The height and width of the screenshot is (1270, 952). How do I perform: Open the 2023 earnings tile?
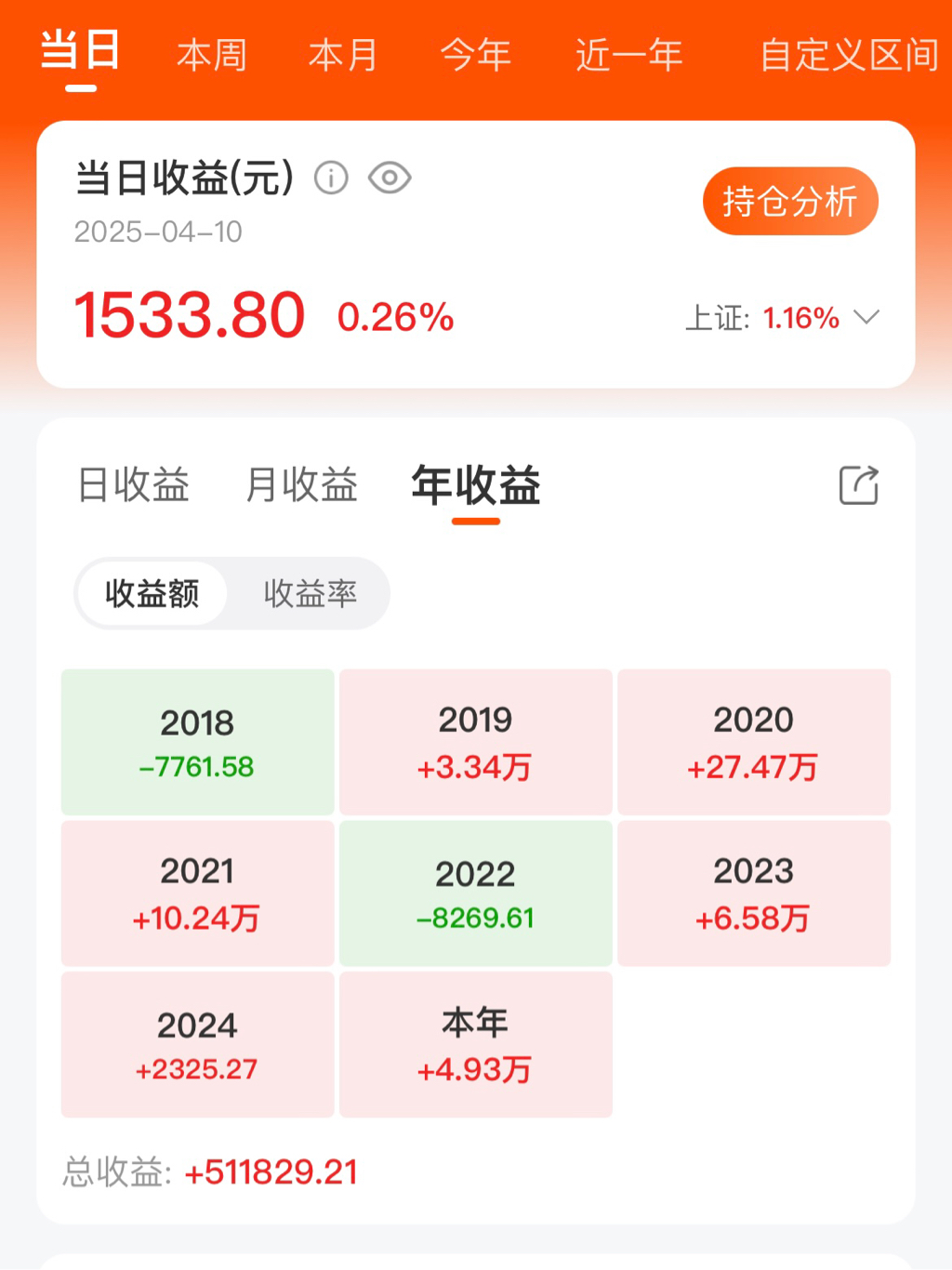click(754, 893)
